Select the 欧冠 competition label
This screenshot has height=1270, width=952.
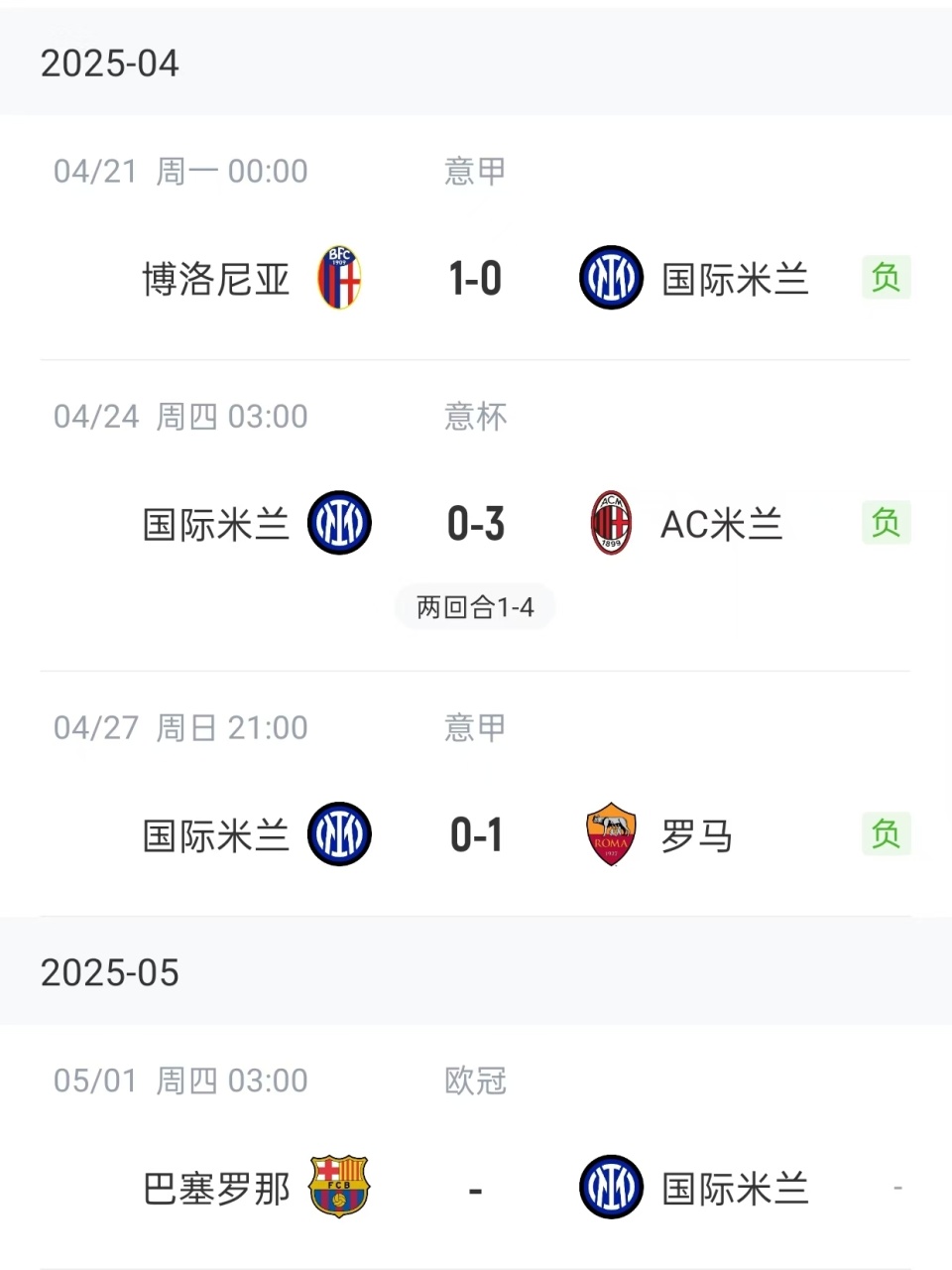pyautogui.click(x=475, y=1080)
